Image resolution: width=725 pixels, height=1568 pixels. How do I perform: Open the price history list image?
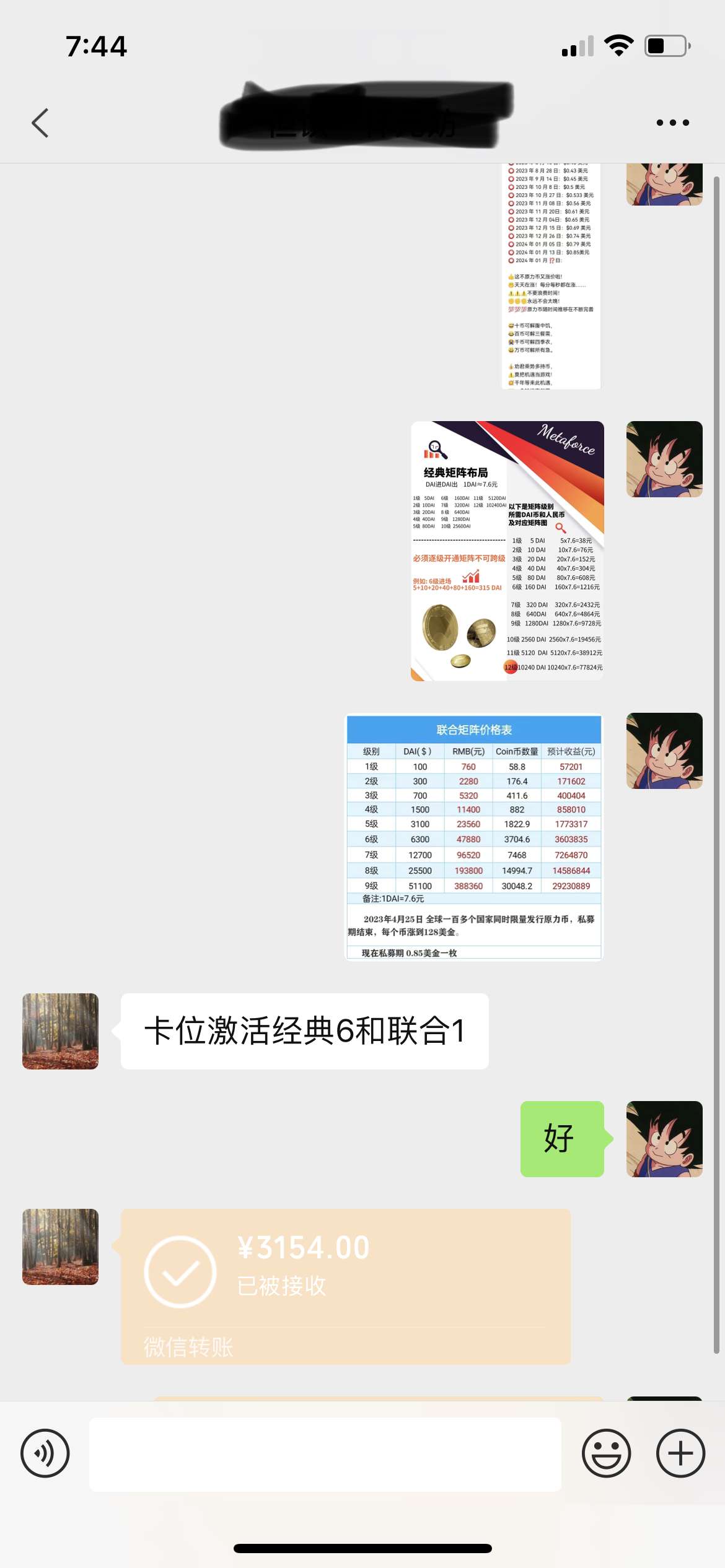pos(551,276)
